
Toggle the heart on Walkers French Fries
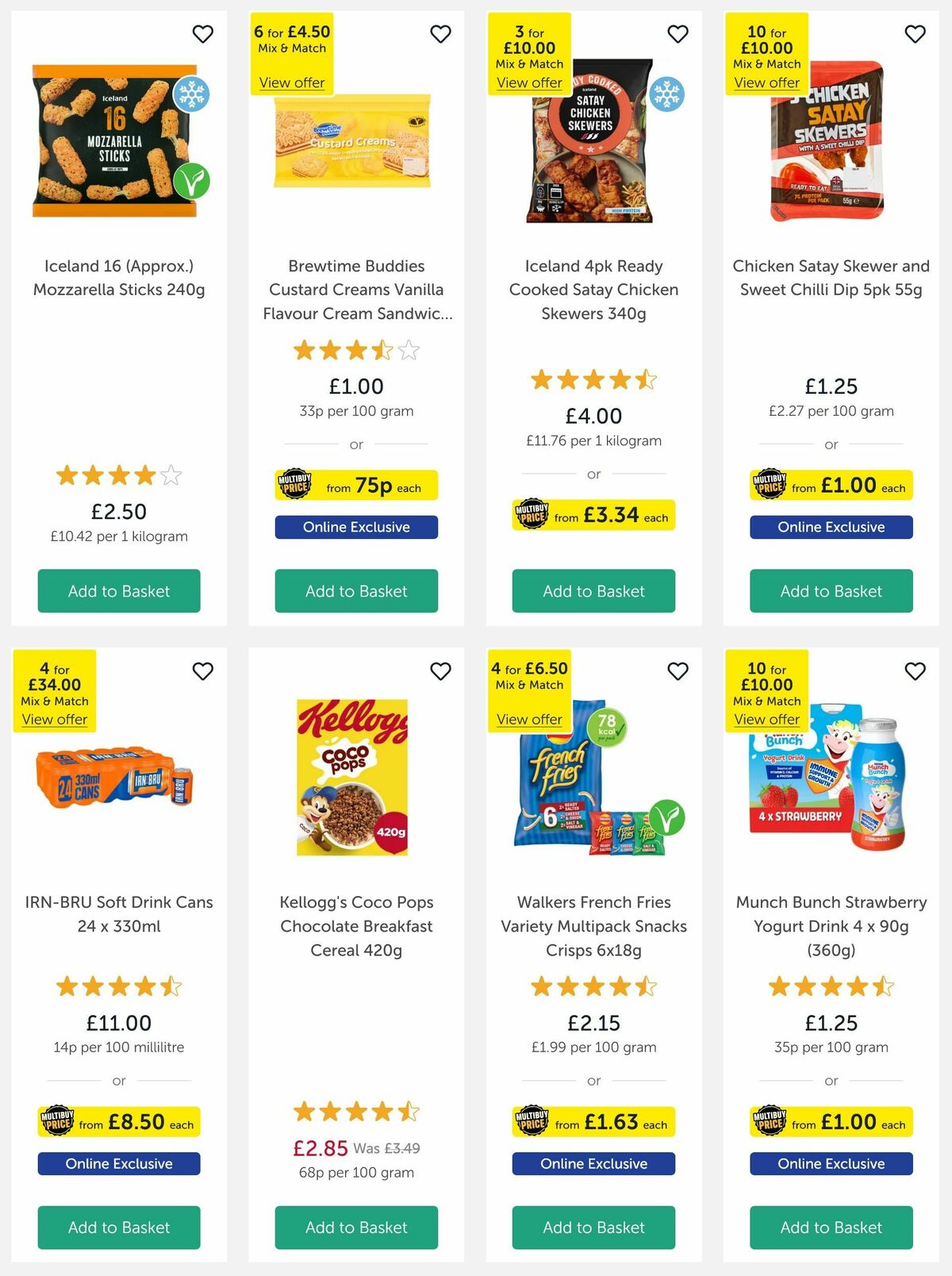pos(678,671)
